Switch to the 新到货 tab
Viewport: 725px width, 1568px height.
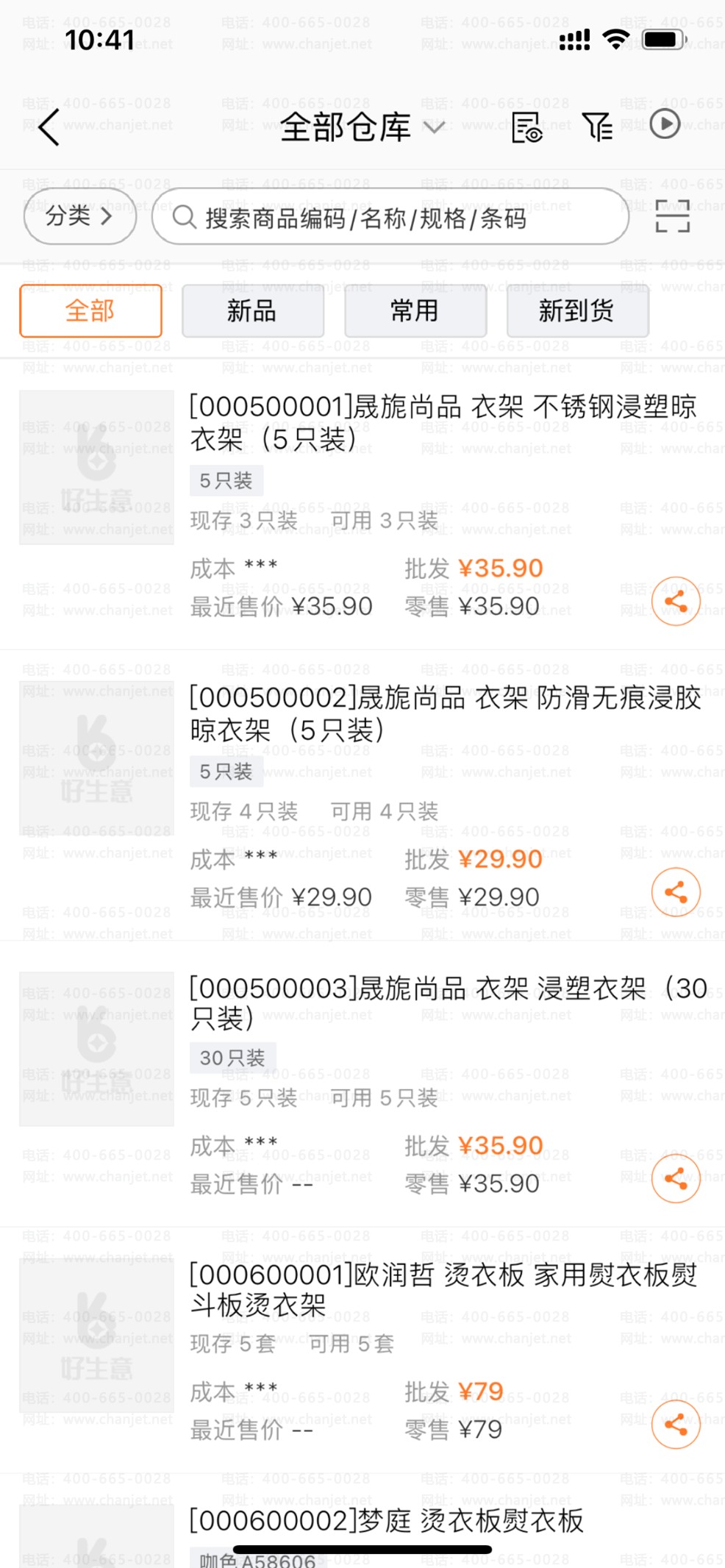pyautogui.click(x=577, y=311)
